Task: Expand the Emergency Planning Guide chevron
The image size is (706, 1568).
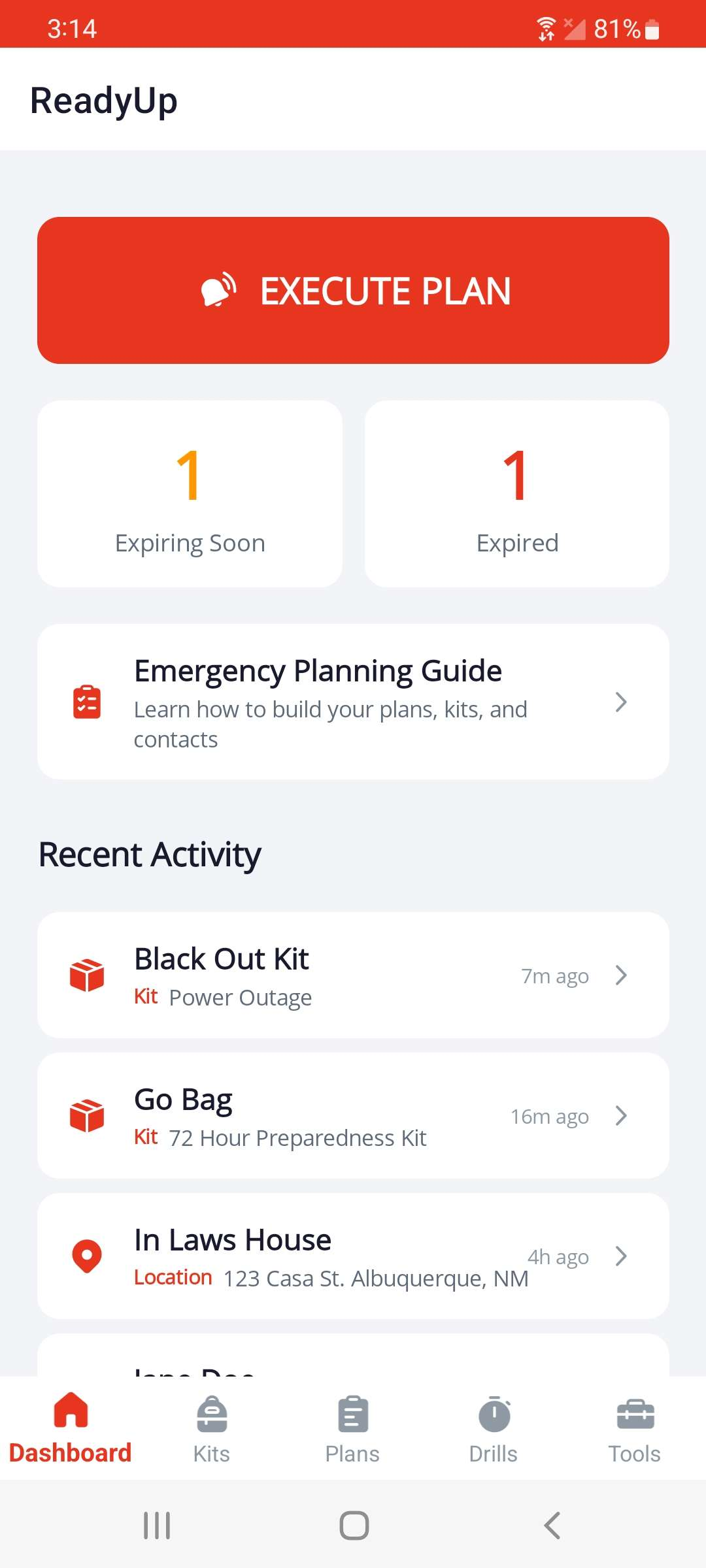Action: point(621,702)
